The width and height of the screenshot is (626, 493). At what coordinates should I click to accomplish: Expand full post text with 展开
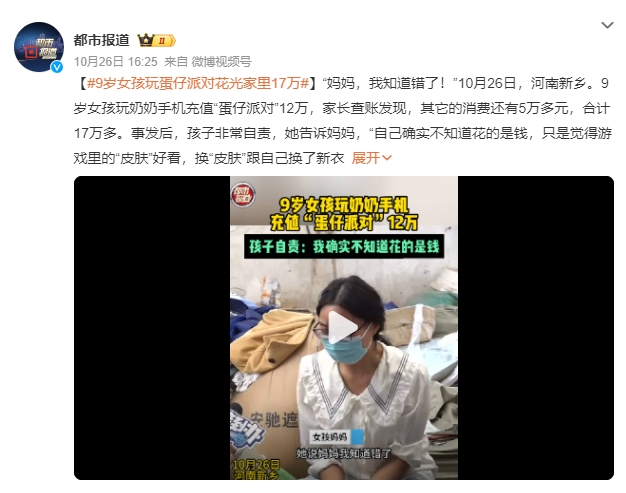[372, 158]
